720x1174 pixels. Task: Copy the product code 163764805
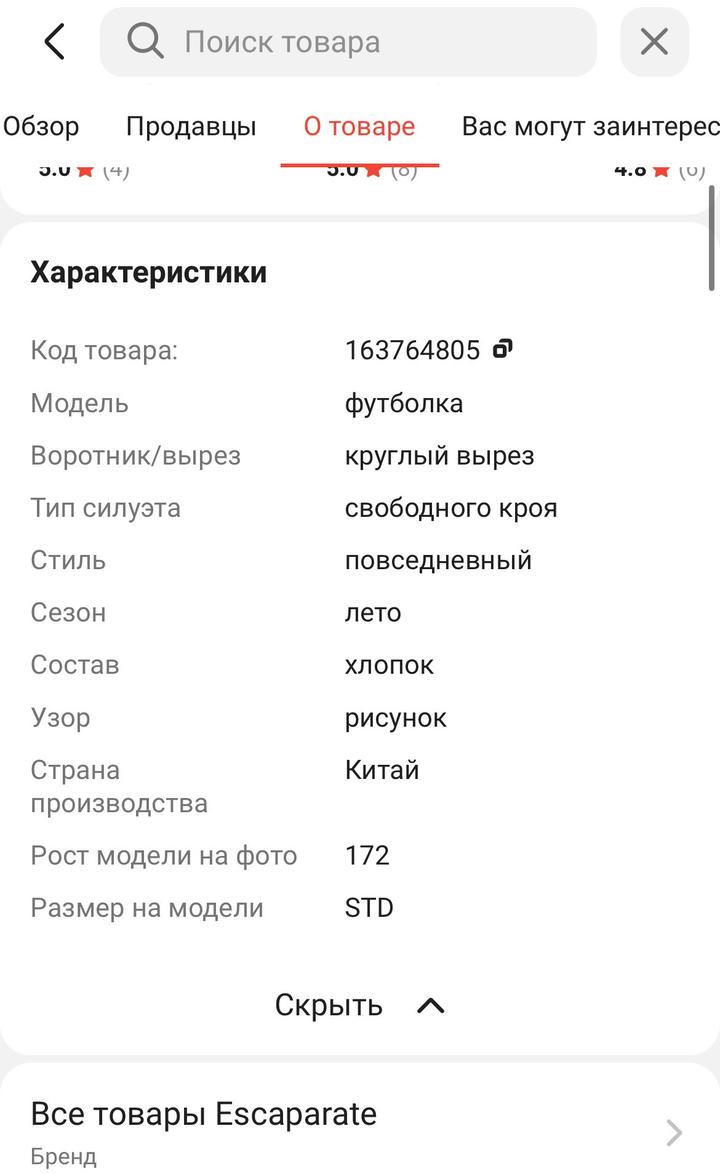pos(502,349)
